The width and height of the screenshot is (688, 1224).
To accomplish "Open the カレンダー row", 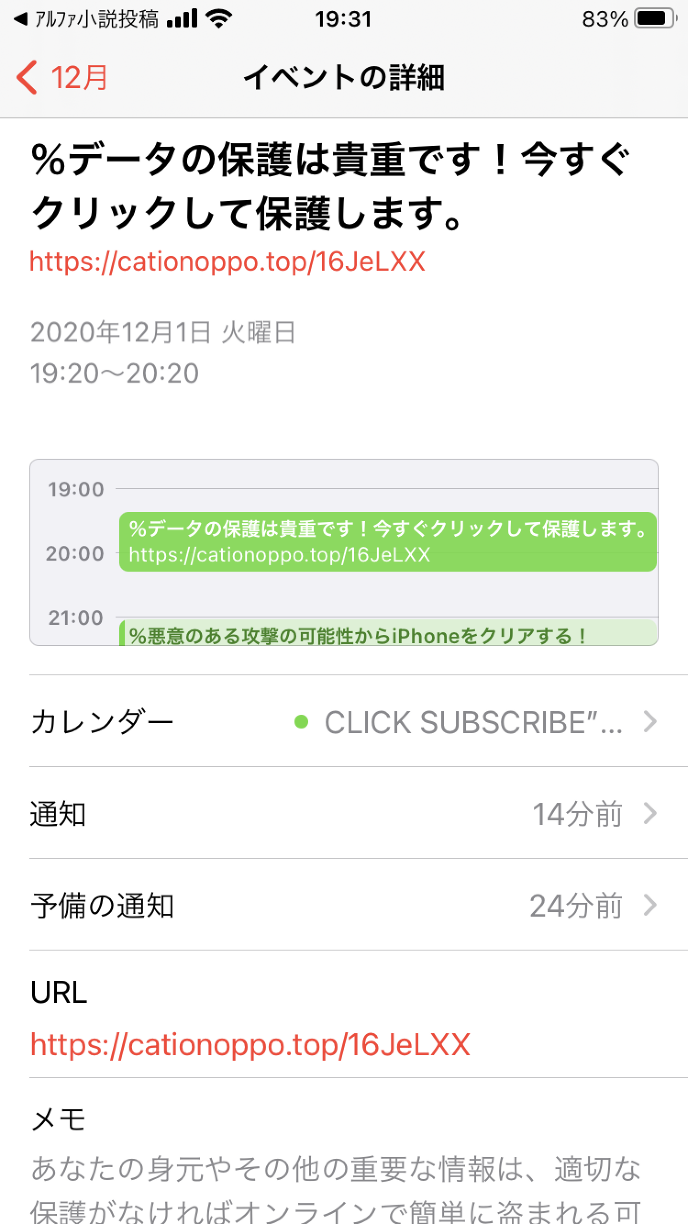I will pos(344,721).
